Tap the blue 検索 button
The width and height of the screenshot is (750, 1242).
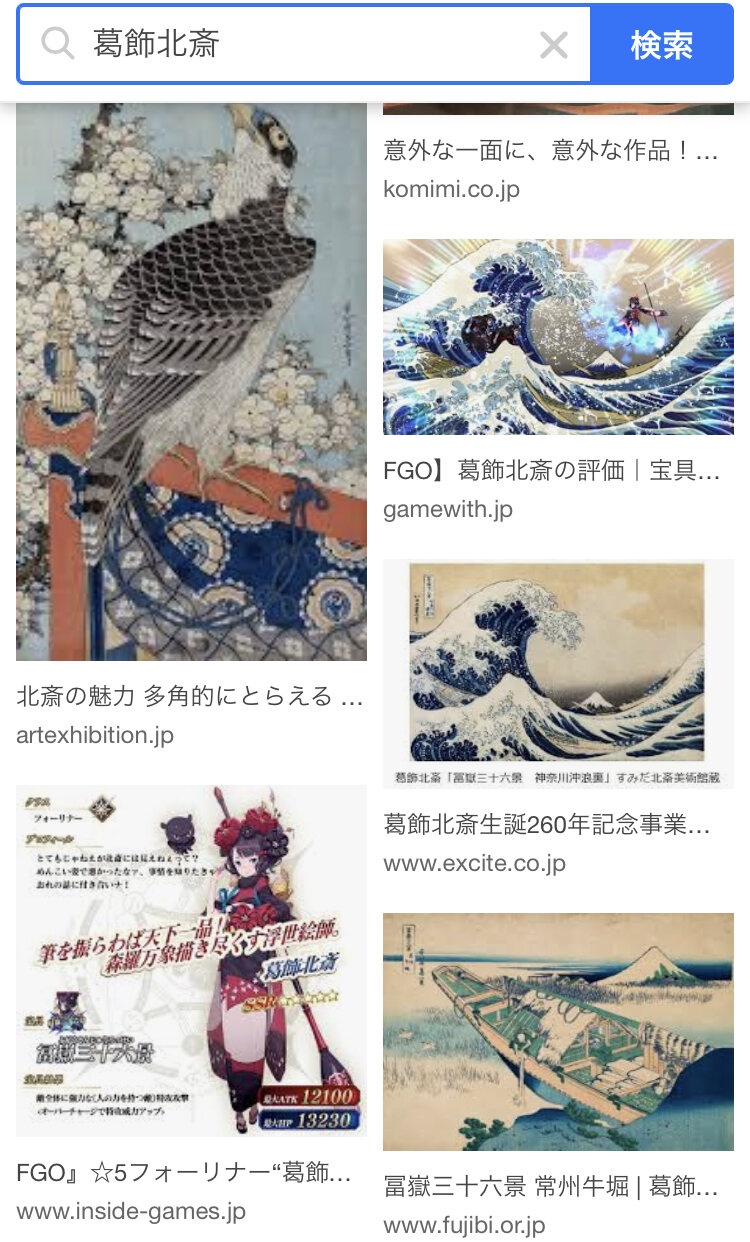[x=661, y=45]
